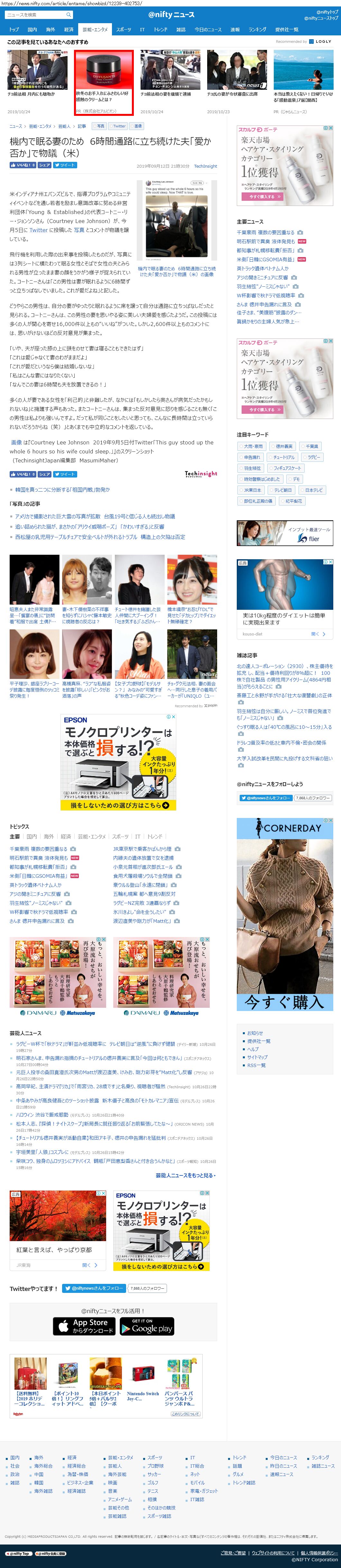Open the 千葉豪雨 main news headline
This screenshot has width=341, height=1568.
click(x=265, y=233)
